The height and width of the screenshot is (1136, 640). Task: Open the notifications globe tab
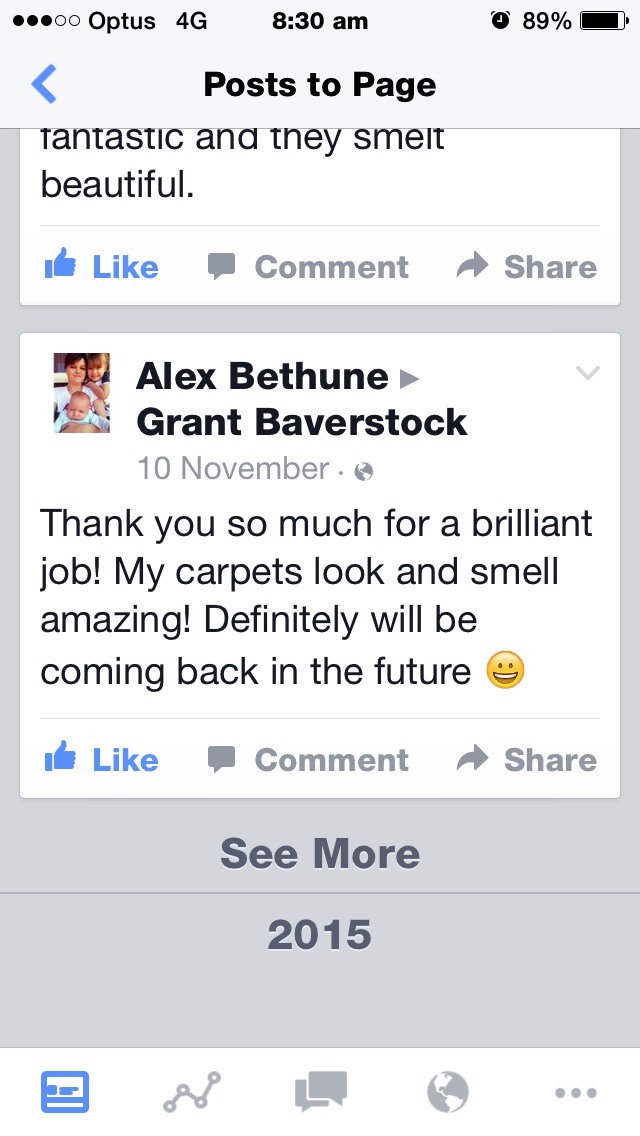[x=447, y=1092]
